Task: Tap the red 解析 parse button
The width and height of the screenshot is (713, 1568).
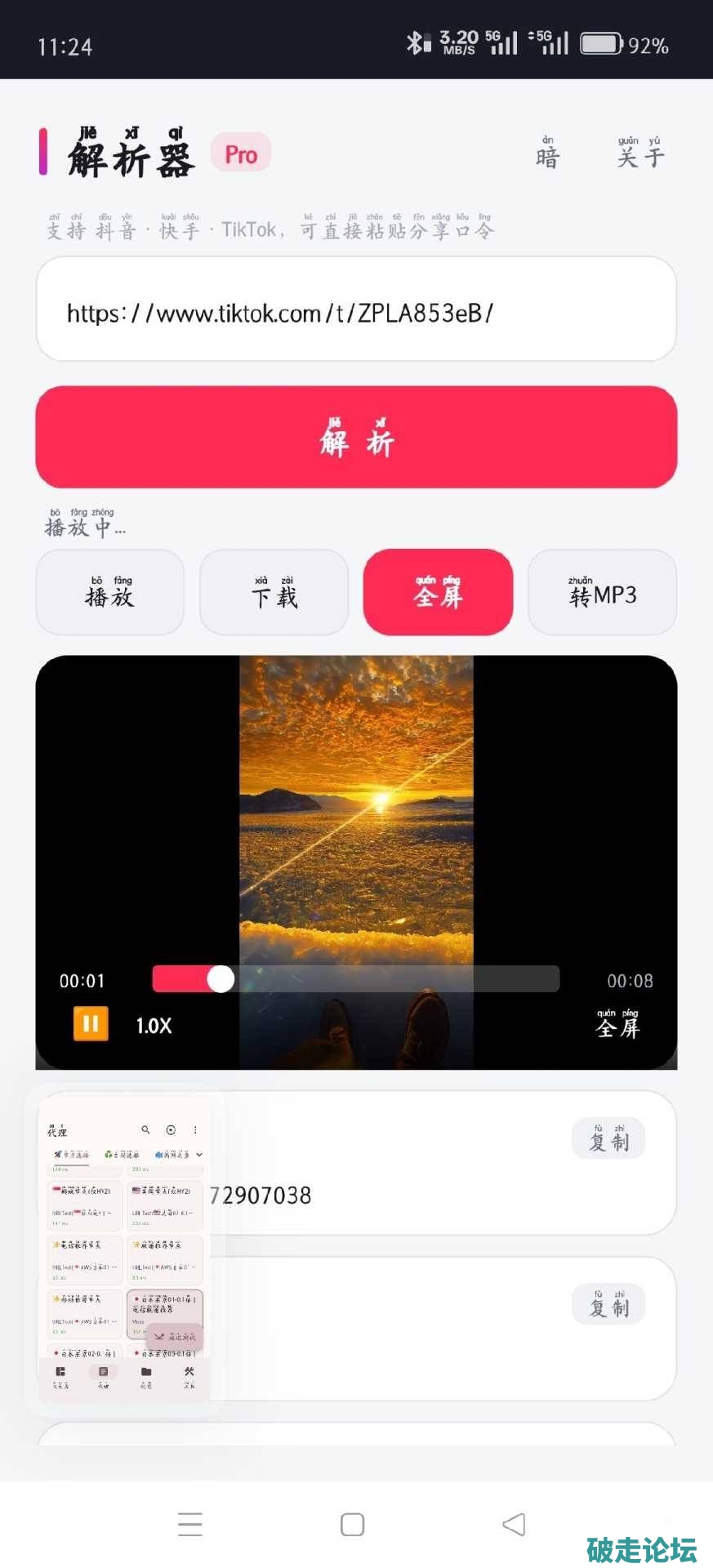Action: [x=356, y=437]
